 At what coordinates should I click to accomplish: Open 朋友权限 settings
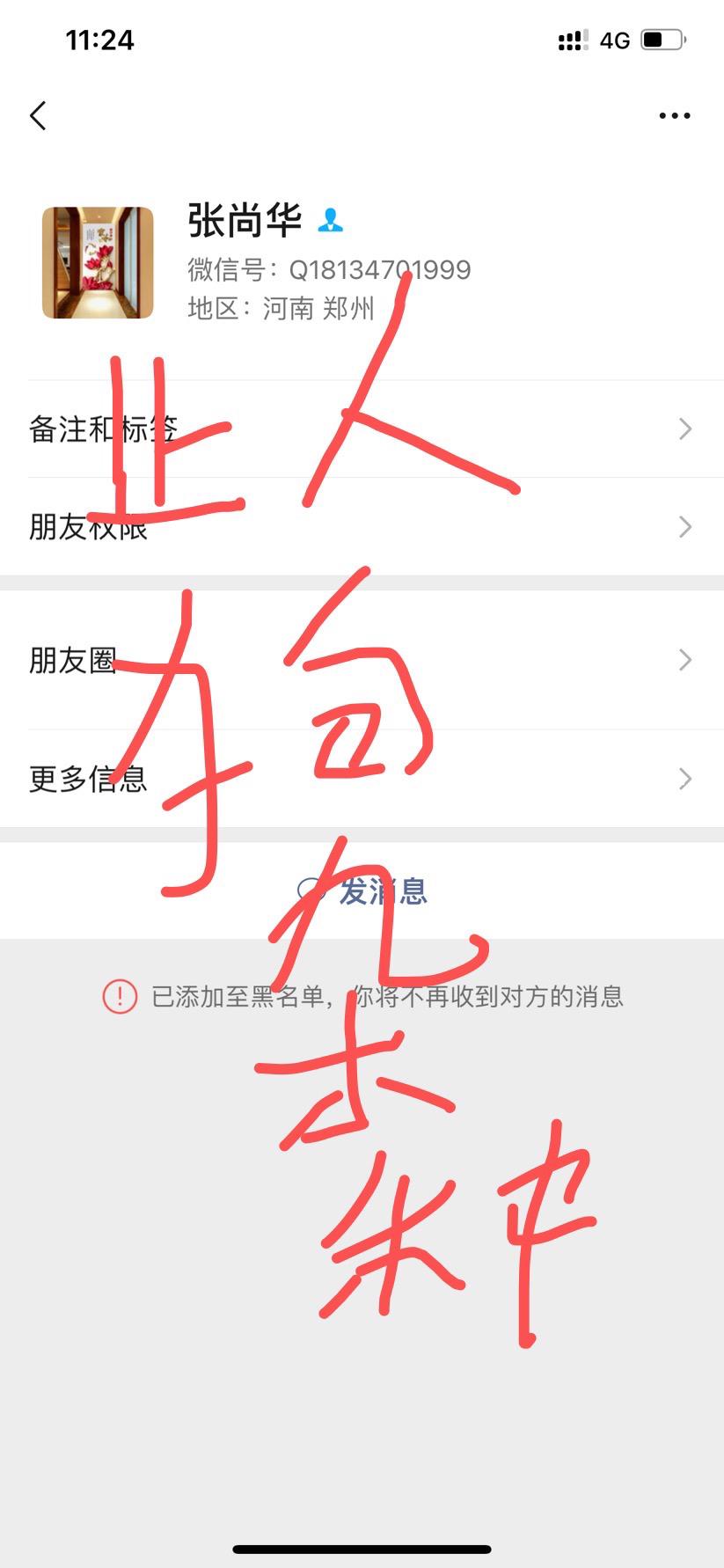pyautogui.click(x=362, y=527)
